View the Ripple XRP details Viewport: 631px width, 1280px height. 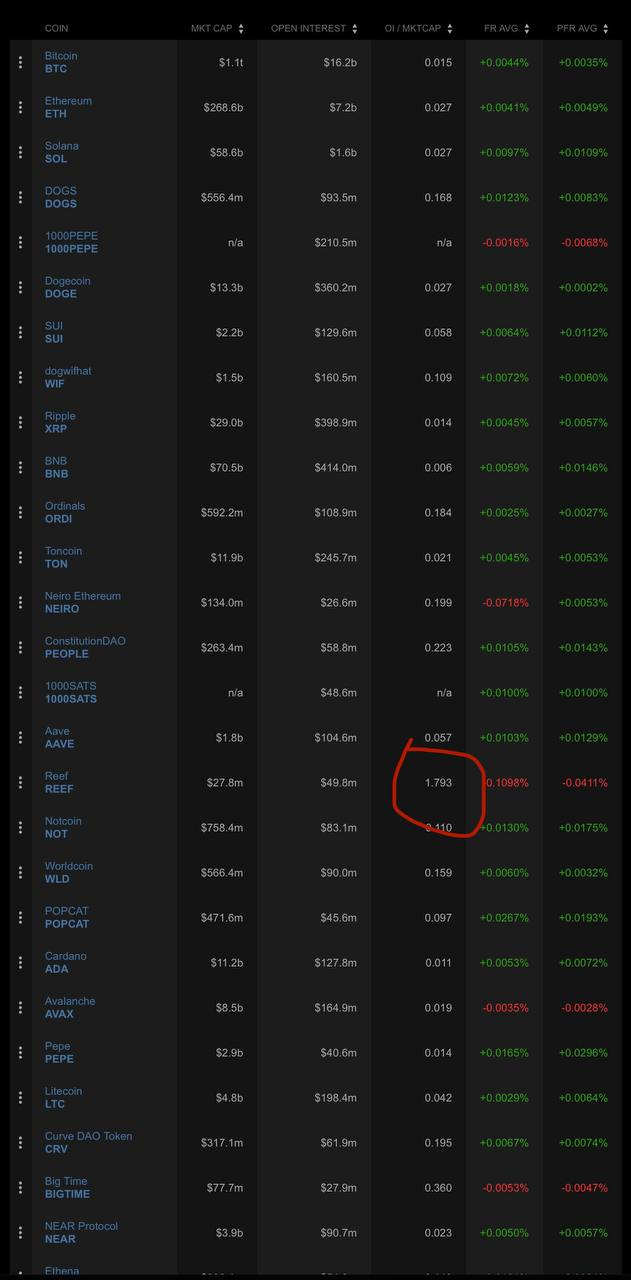click(x=60, y=422)
